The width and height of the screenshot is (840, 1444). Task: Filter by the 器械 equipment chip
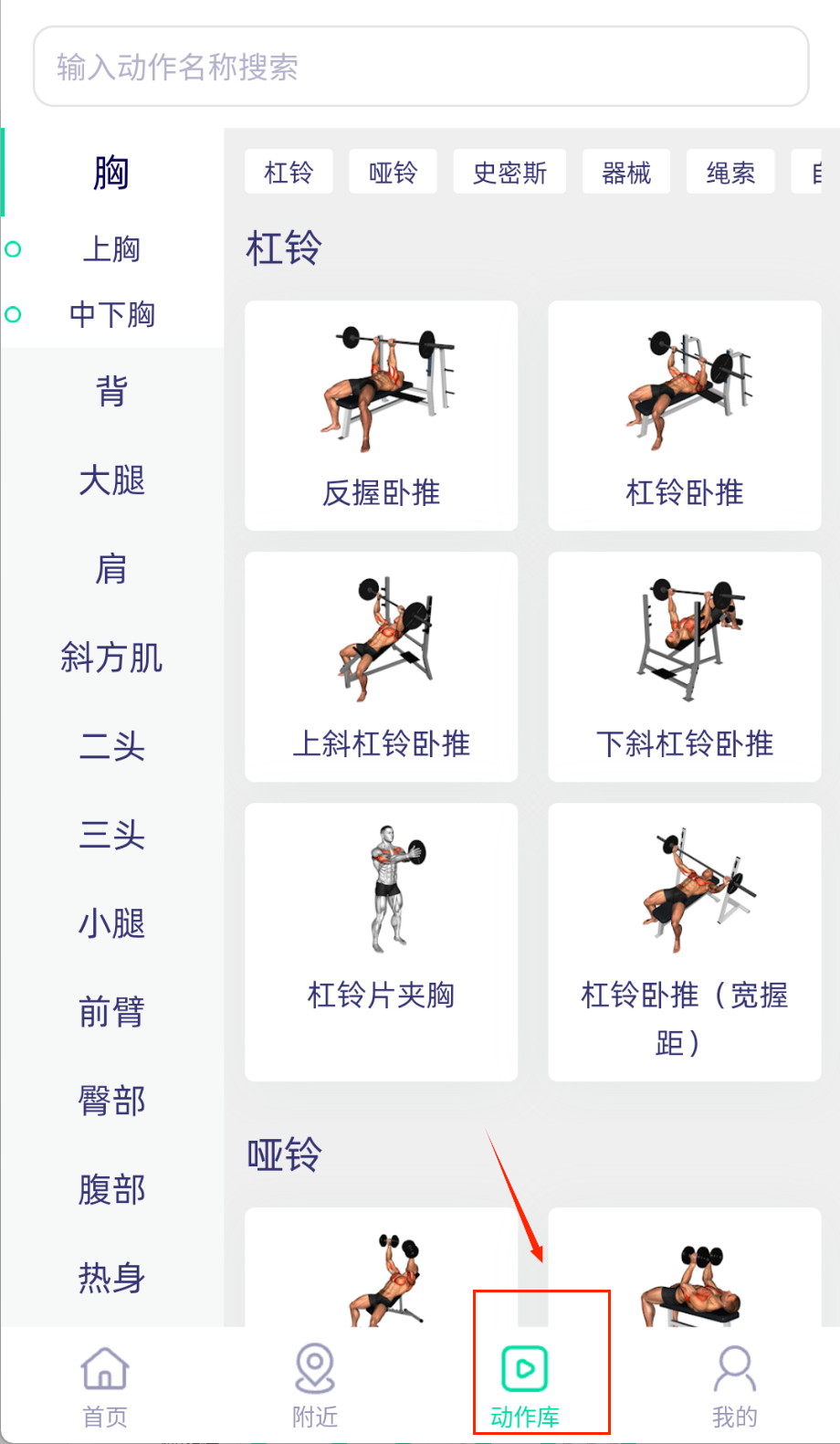pyautogui.click(x=626, y=172)
